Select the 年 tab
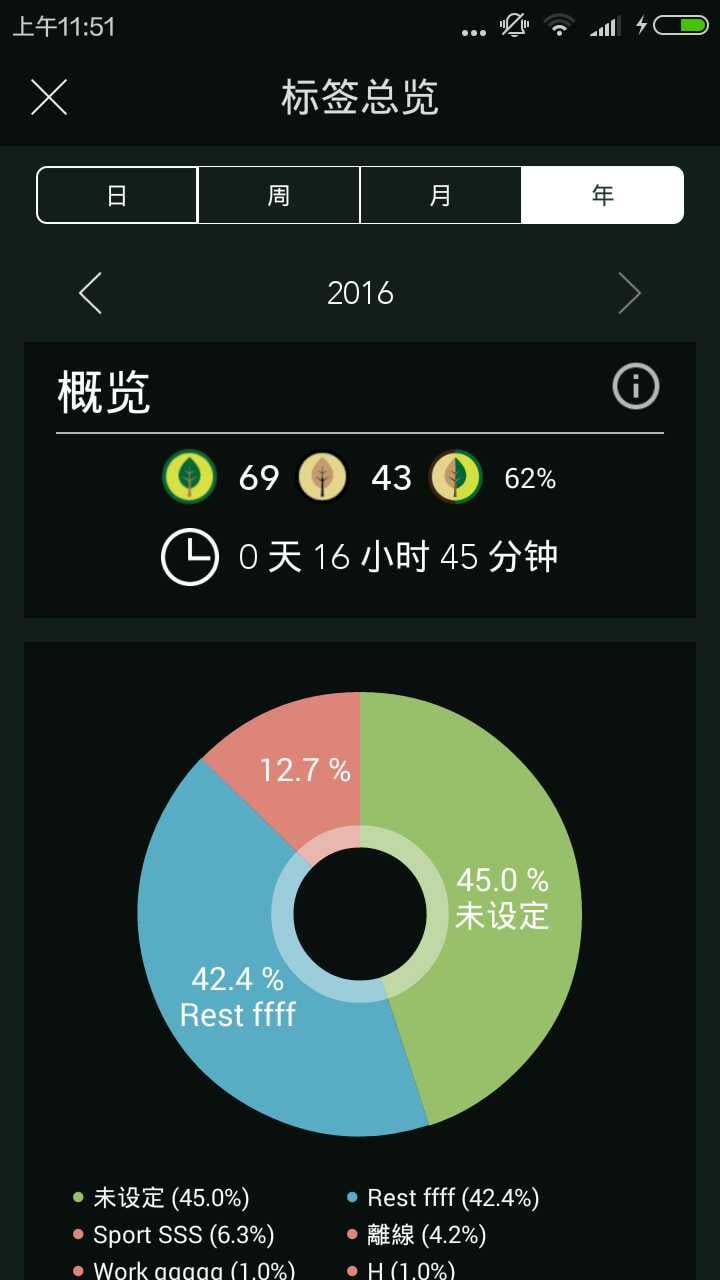 point(602,195)
